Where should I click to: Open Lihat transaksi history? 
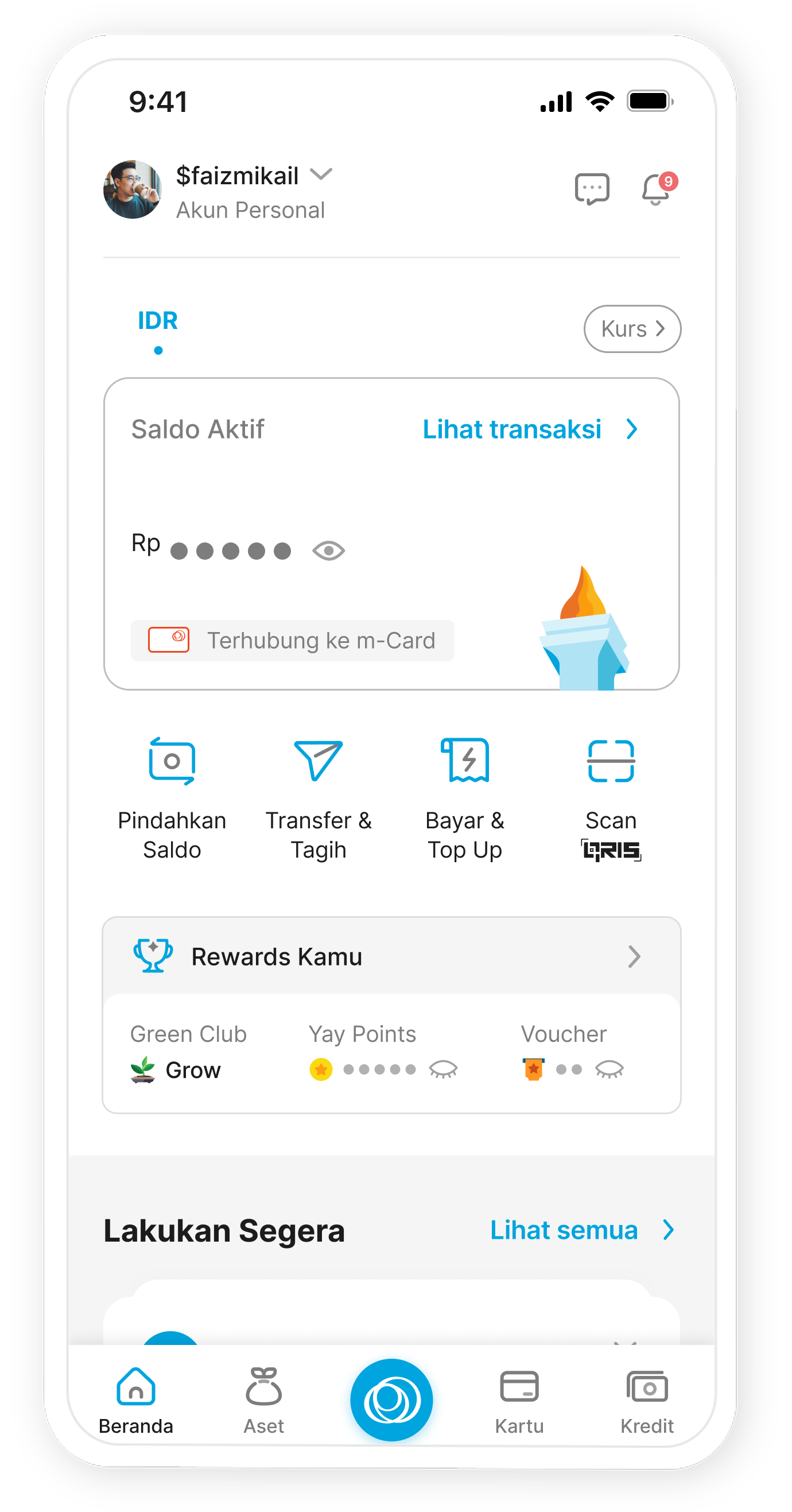pos(529,429)
